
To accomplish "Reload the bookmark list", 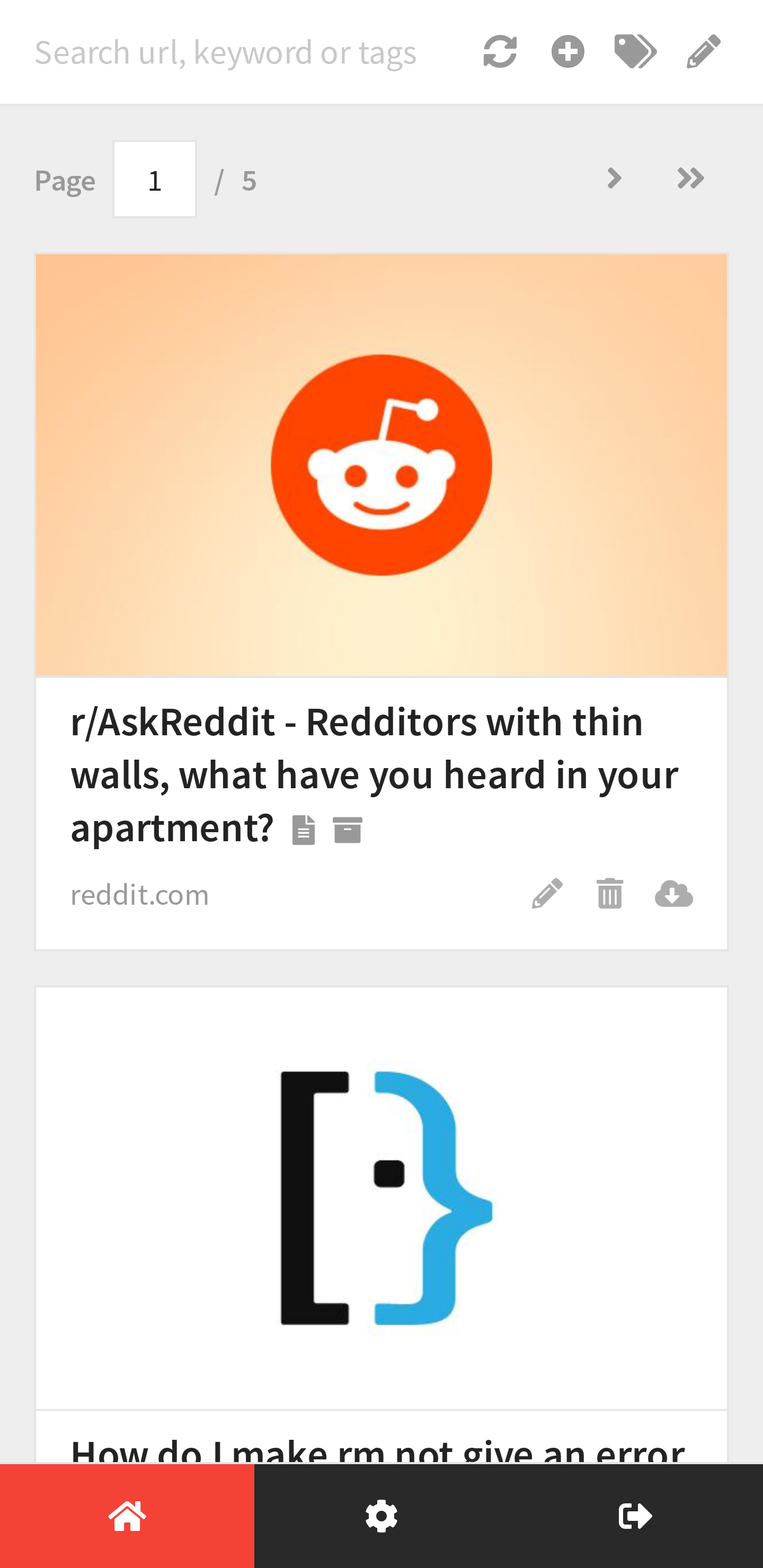I will point(500,52).
